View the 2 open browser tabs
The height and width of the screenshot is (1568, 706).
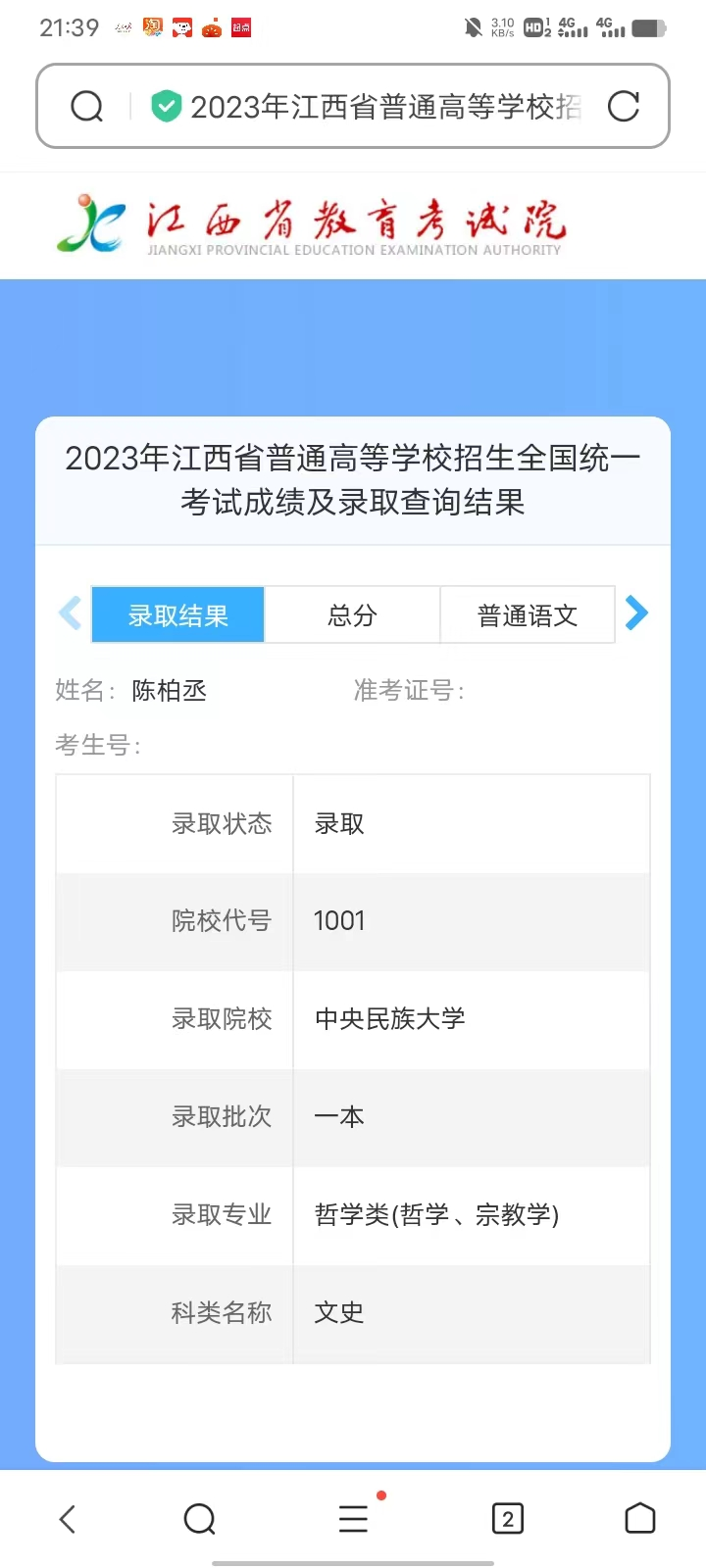click(x=507, y=1519)
